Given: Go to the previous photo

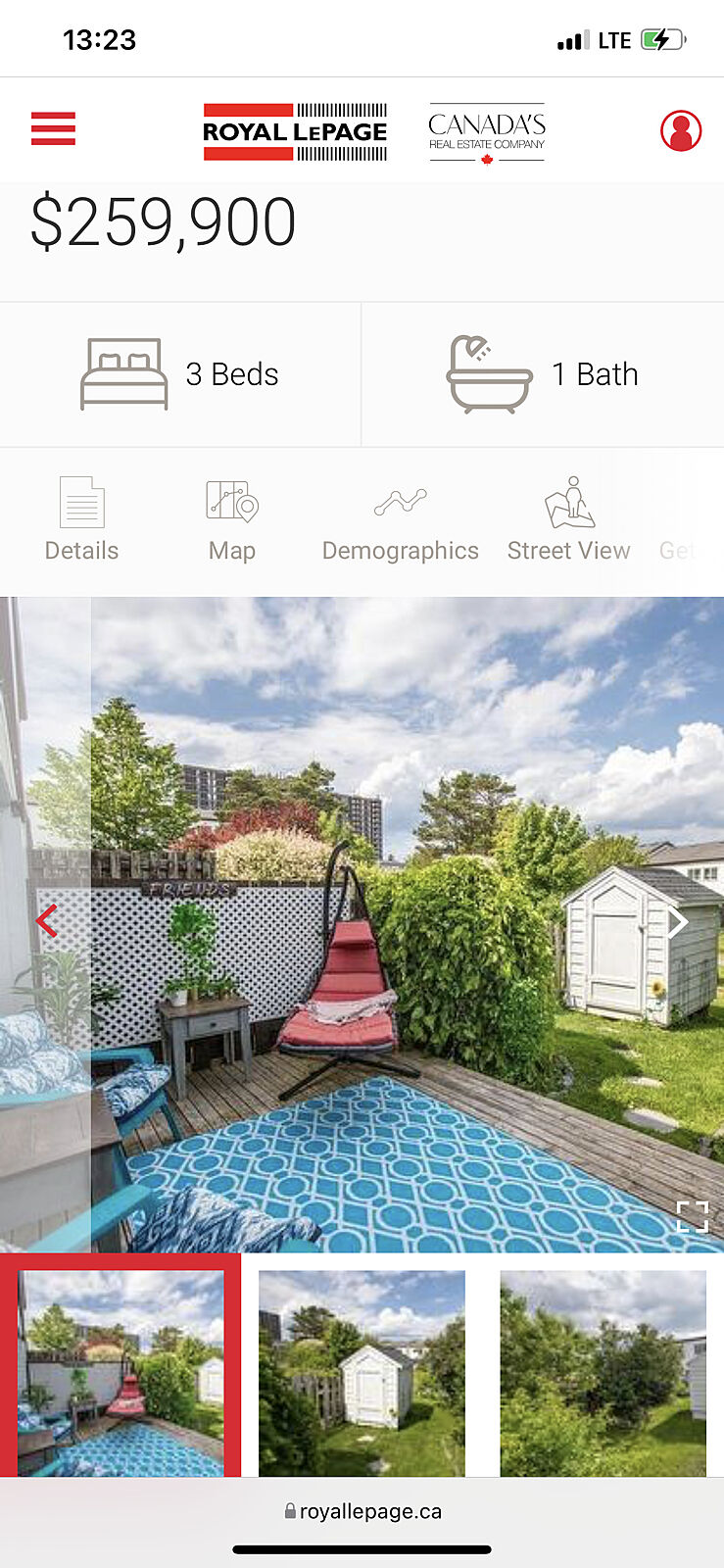Looking at the screenshot, I should pyautogui.click(x=46, y=921).
